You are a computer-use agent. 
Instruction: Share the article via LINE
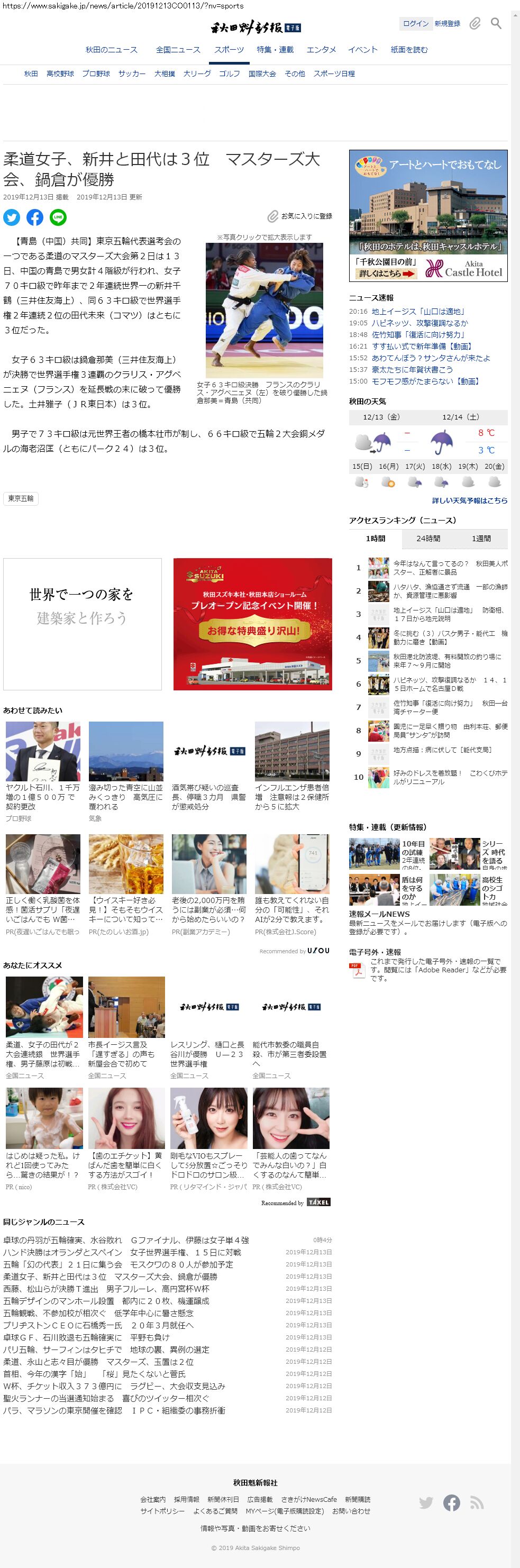click(x=58, y=217)
